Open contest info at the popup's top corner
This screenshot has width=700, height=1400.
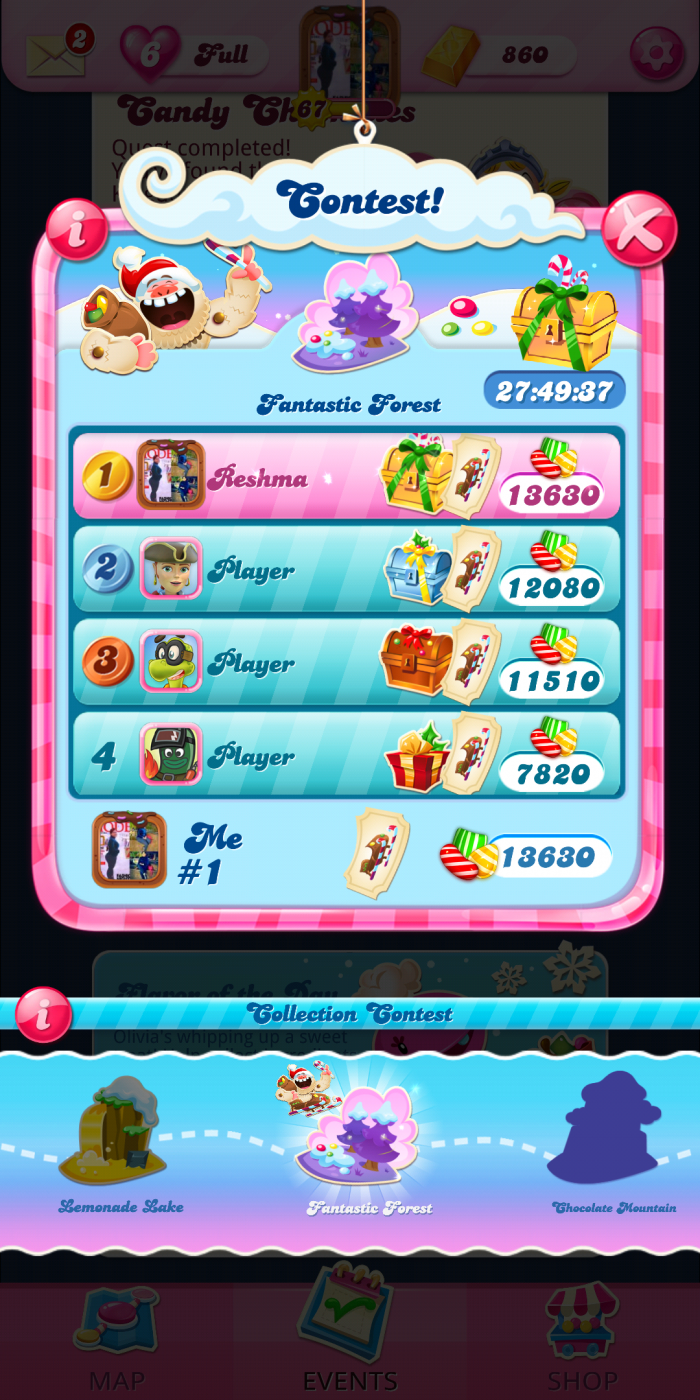[77, 230]
